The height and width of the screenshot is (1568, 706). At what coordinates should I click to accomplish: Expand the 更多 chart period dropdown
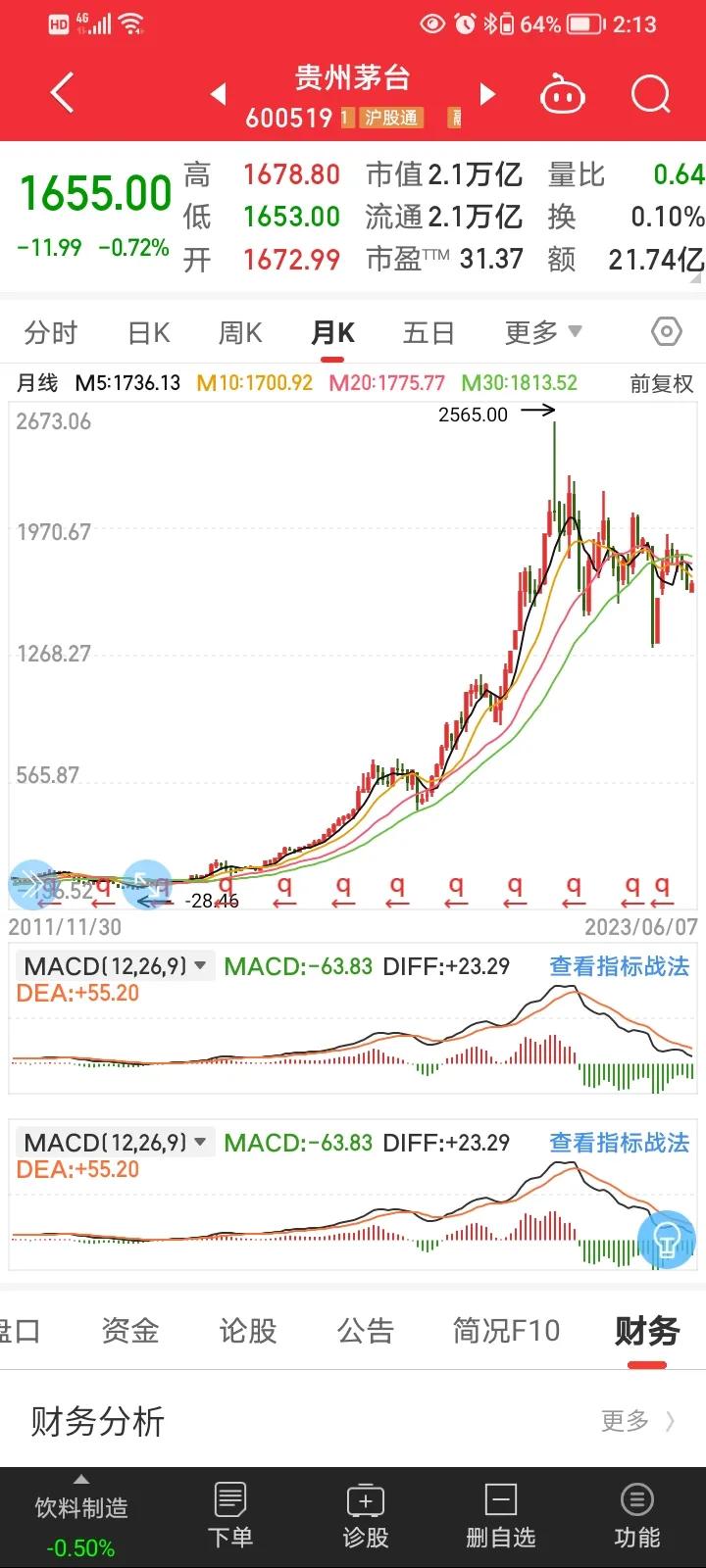point(542,332)
